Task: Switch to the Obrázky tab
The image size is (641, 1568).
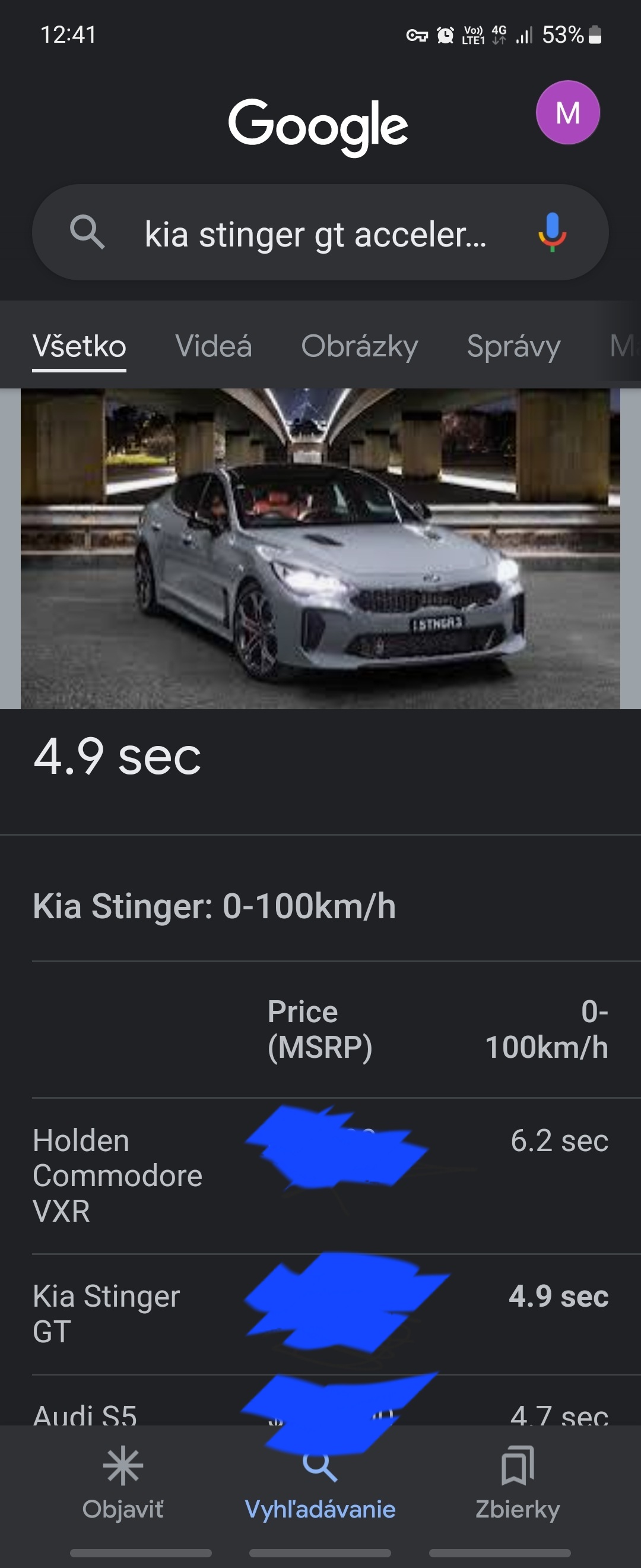Action: (x=360, y=346)
